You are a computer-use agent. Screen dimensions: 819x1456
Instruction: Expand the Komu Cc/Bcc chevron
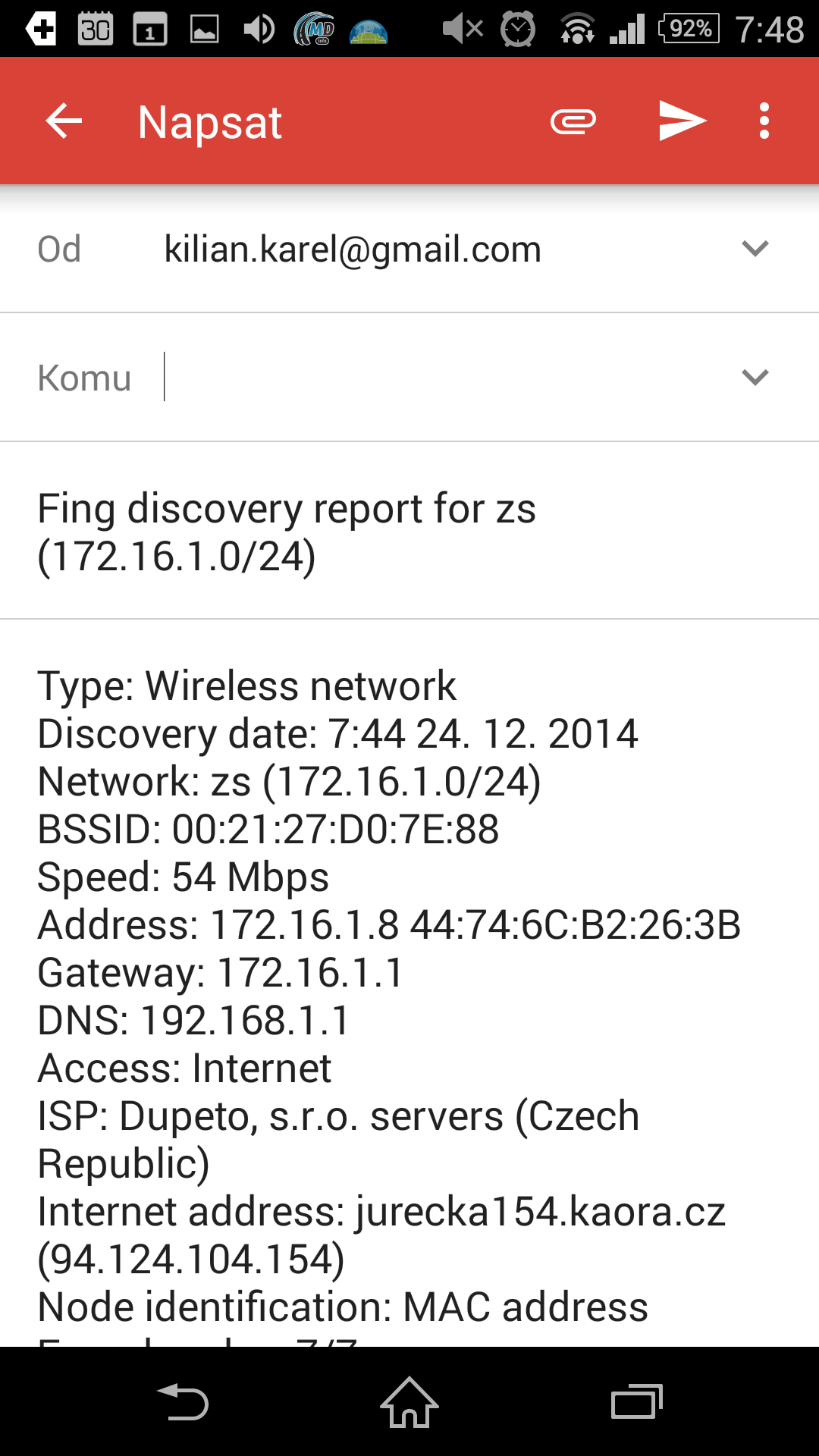[755, 377]
